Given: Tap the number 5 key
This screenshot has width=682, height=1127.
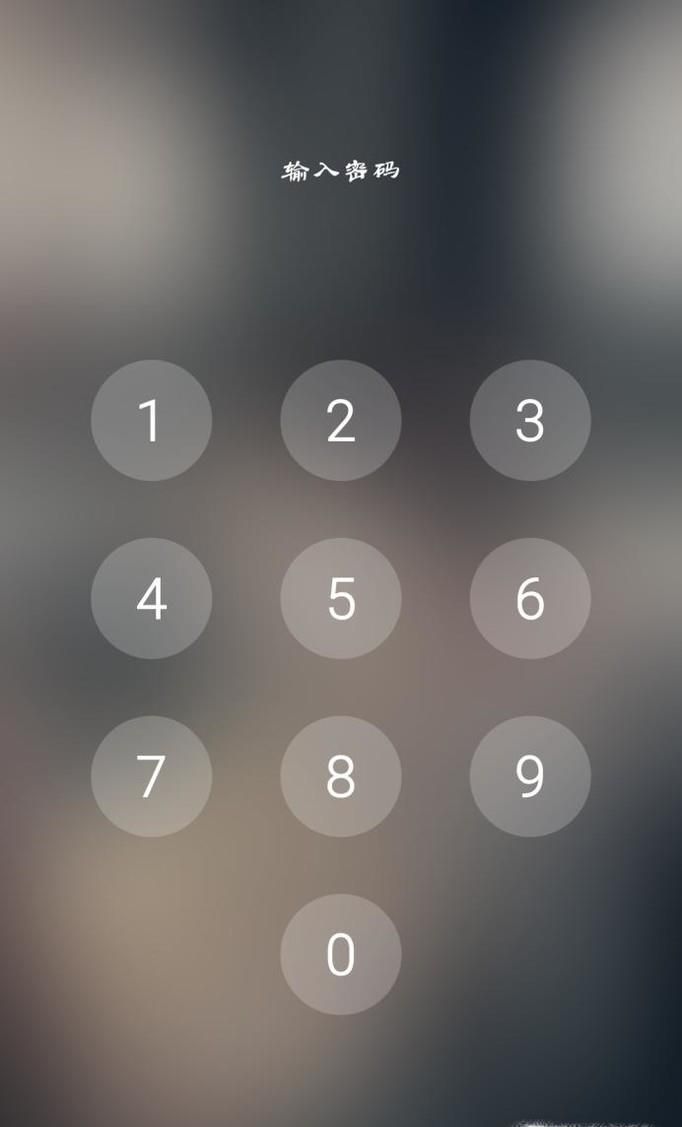Looking at the screenshot, I should click(341, 598).
